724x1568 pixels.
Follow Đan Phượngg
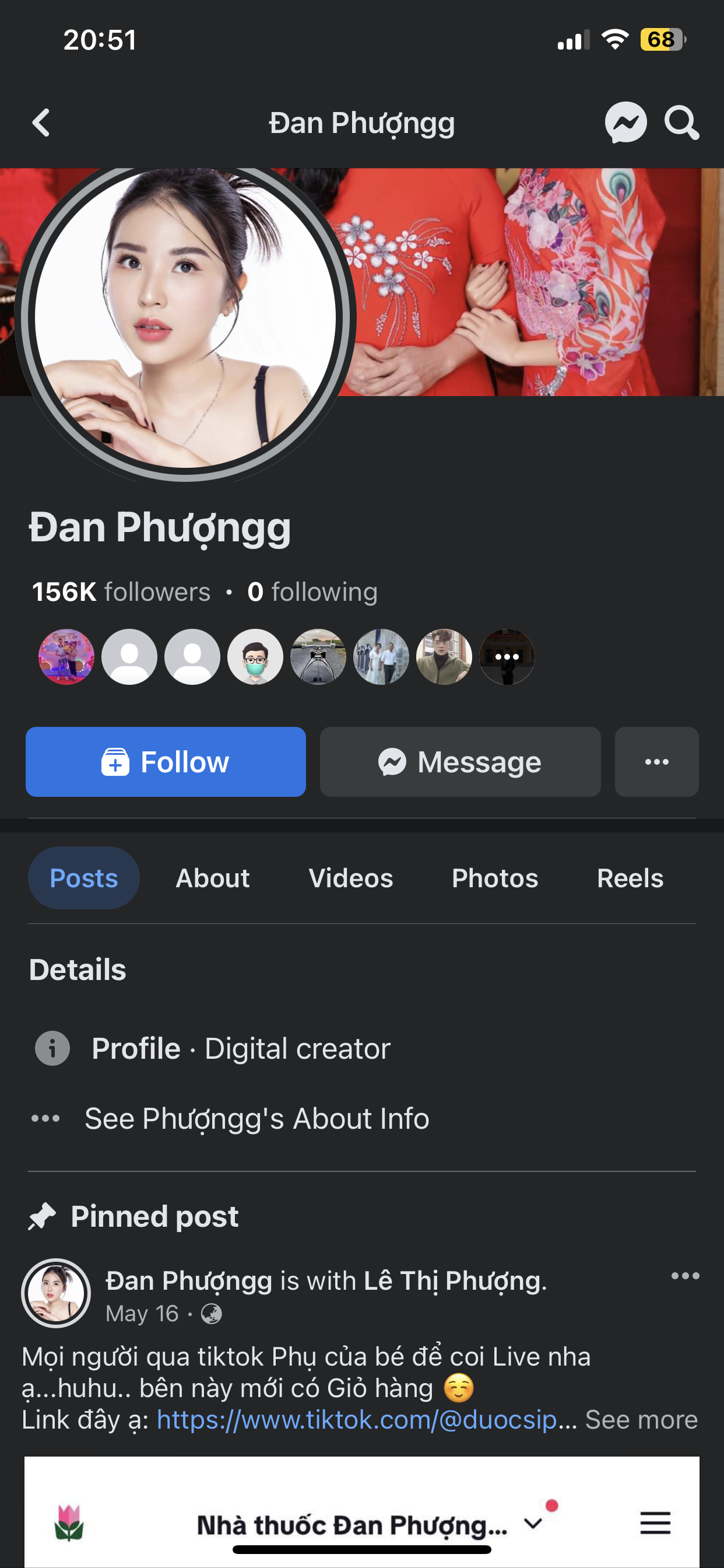166,761
